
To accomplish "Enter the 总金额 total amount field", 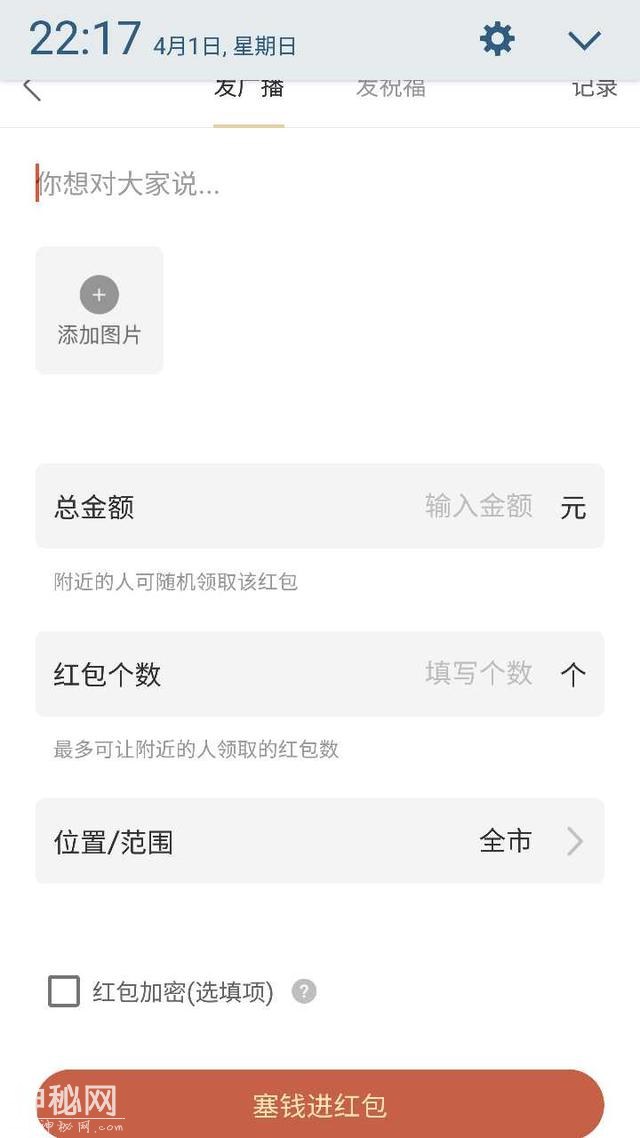I will [x=478, y=506].
